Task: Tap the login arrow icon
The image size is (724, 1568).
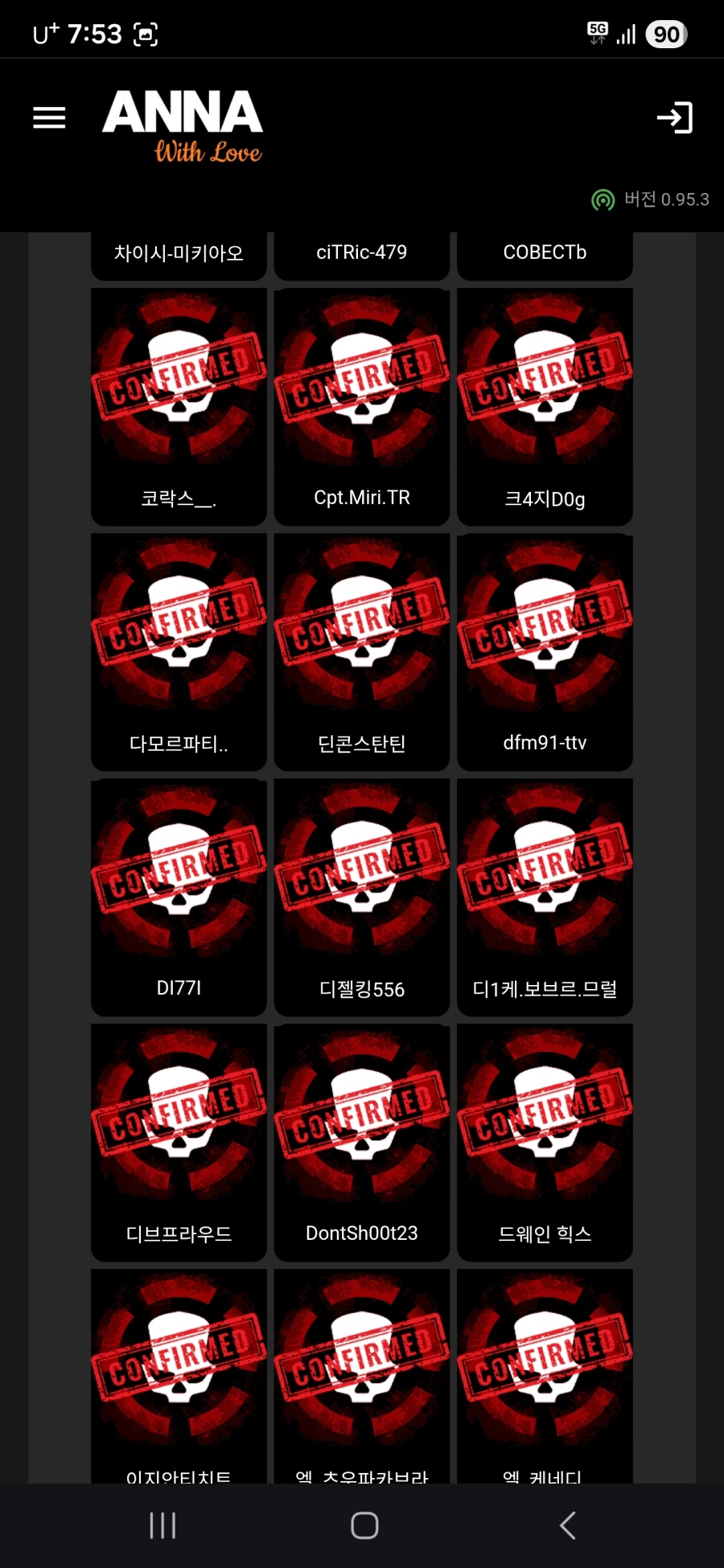Action: (674, 118)
